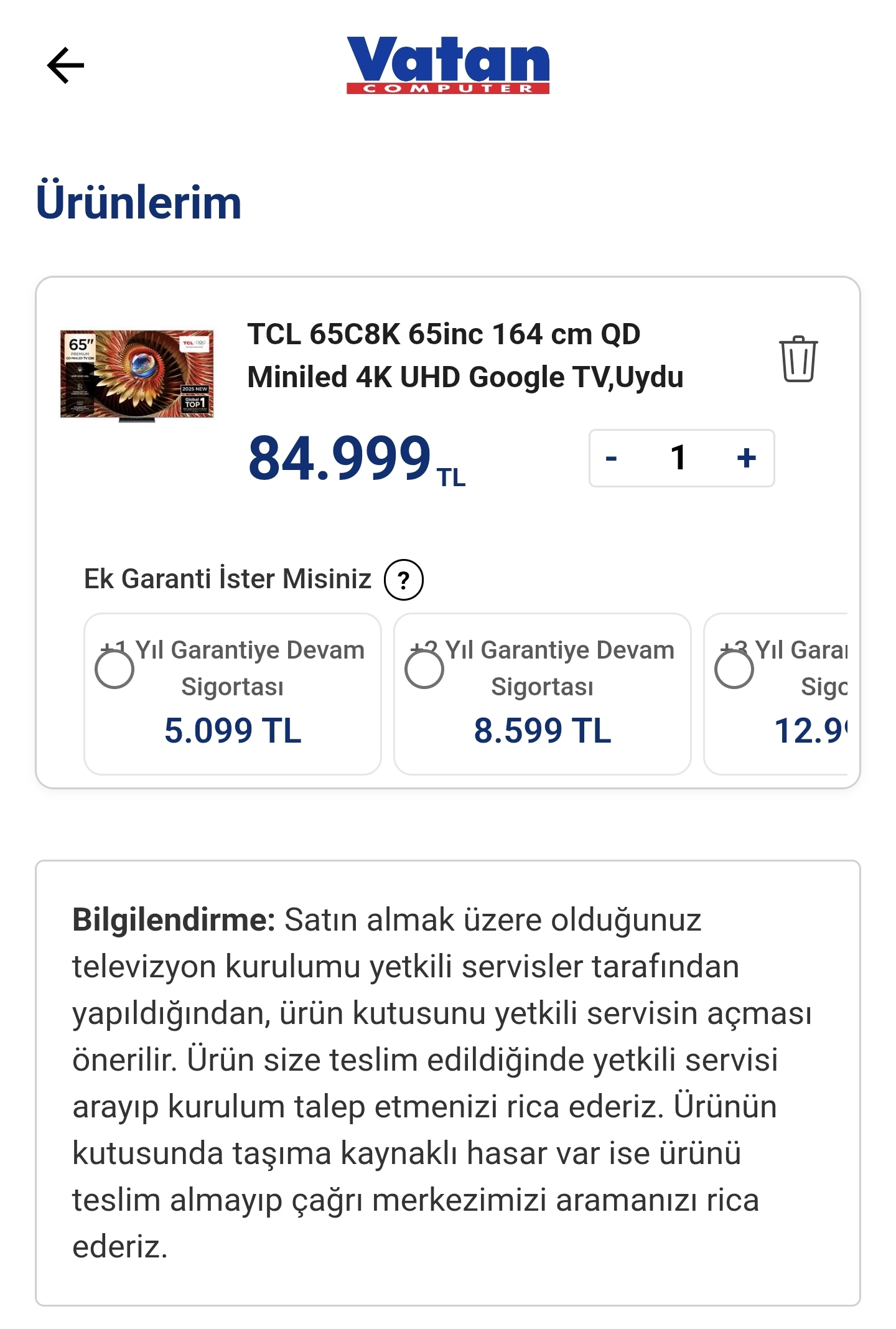The image size is (896, 1329).
Task: Select +2 Yıl Garantiye Devam Sigortası 8.599 TL
Action: 424,670
